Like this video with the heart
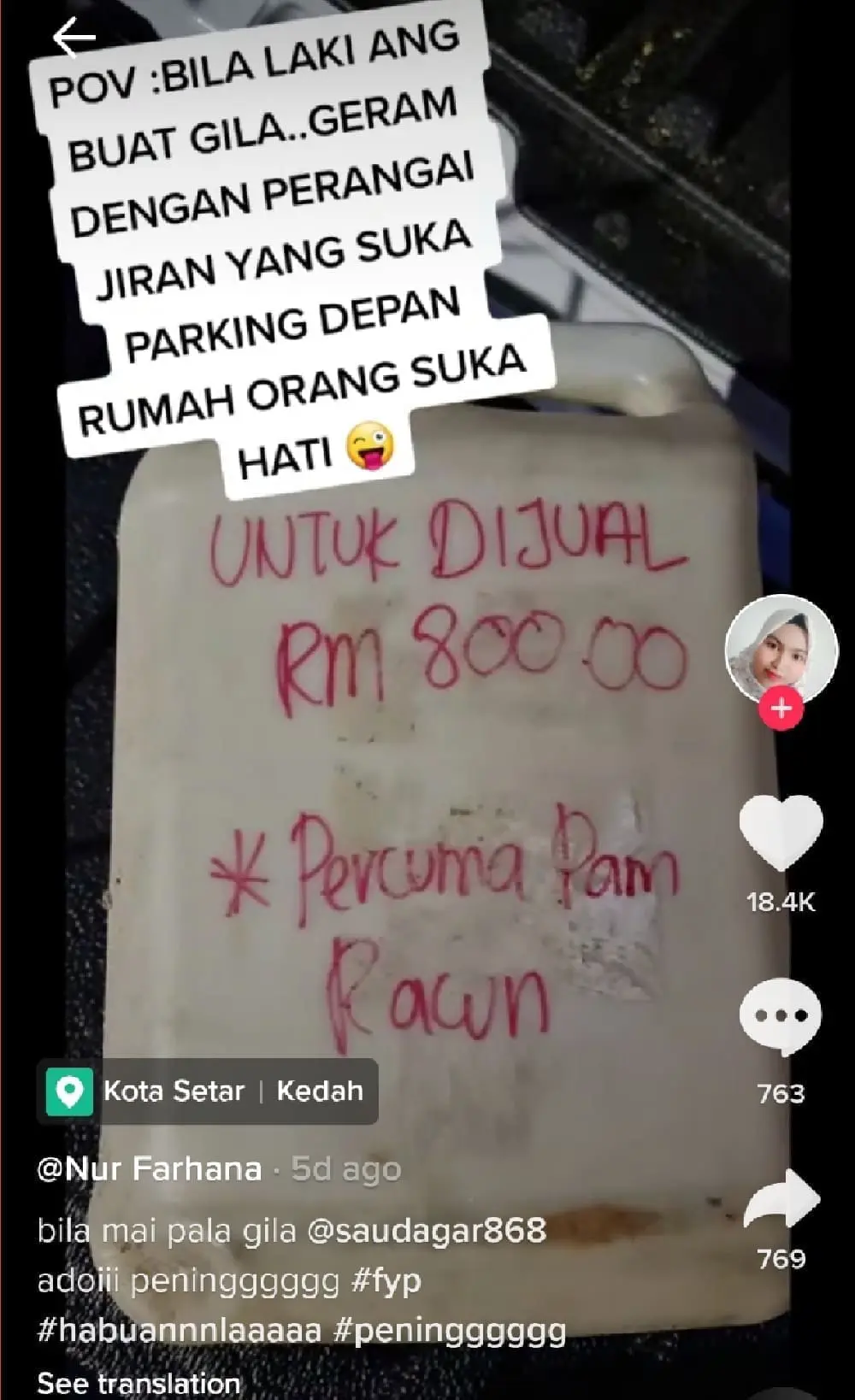Image resolution: width=855 pixels, height=1400 pixels. (x=781, y=832)
